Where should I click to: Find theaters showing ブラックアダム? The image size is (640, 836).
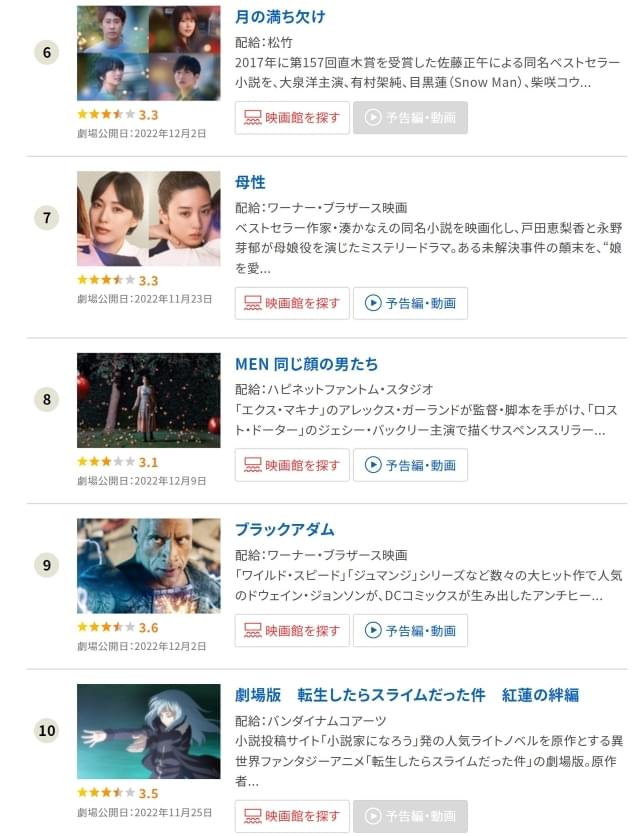click(292, 630)
